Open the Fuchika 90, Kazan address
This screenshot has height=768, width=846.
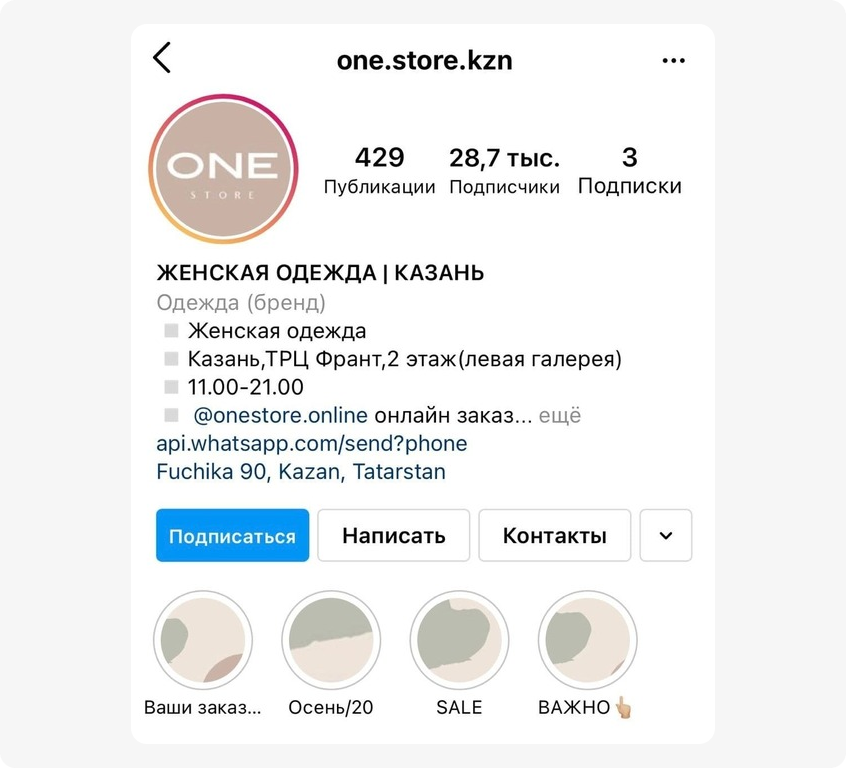coord(301,471)
